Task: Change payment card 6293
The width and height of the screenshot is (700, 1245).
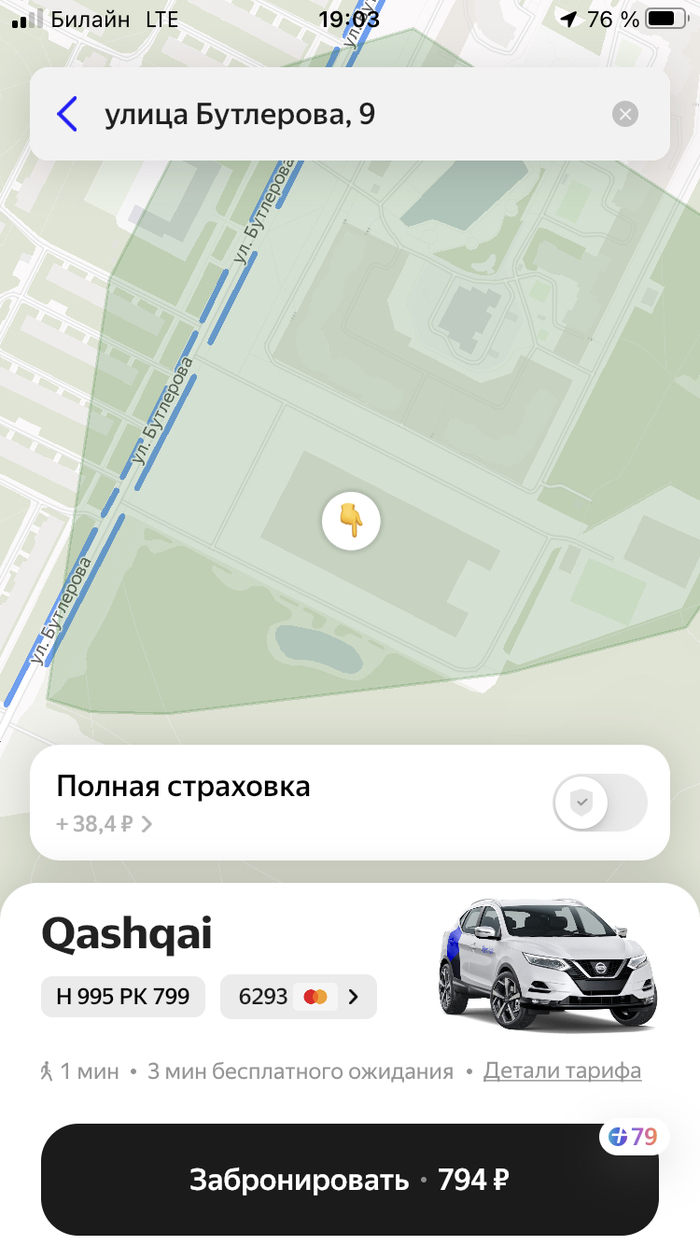Action: pyautogui.click(x=298, y=996)
